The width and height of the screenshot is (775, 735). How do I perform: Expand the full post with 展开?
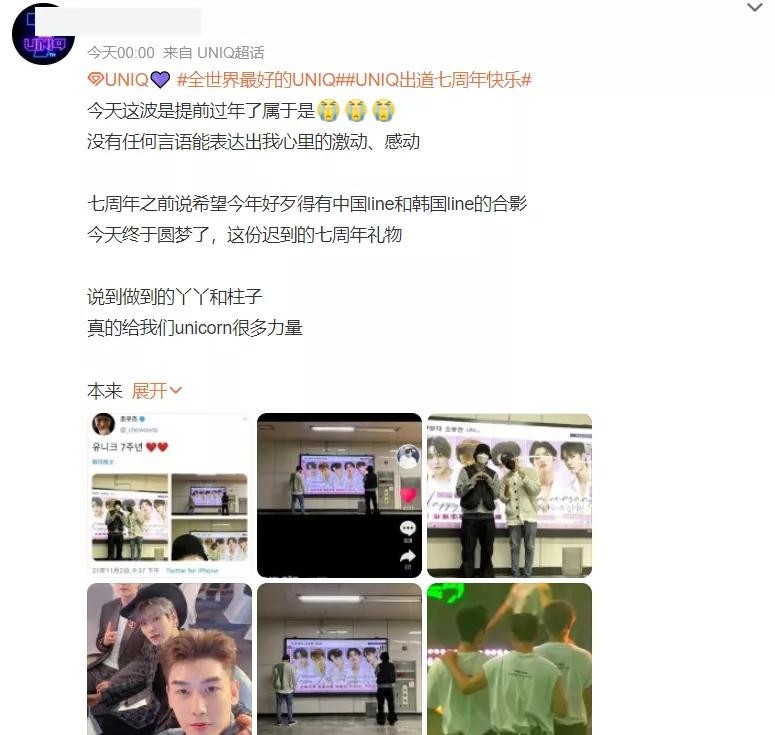click(157, 390)
